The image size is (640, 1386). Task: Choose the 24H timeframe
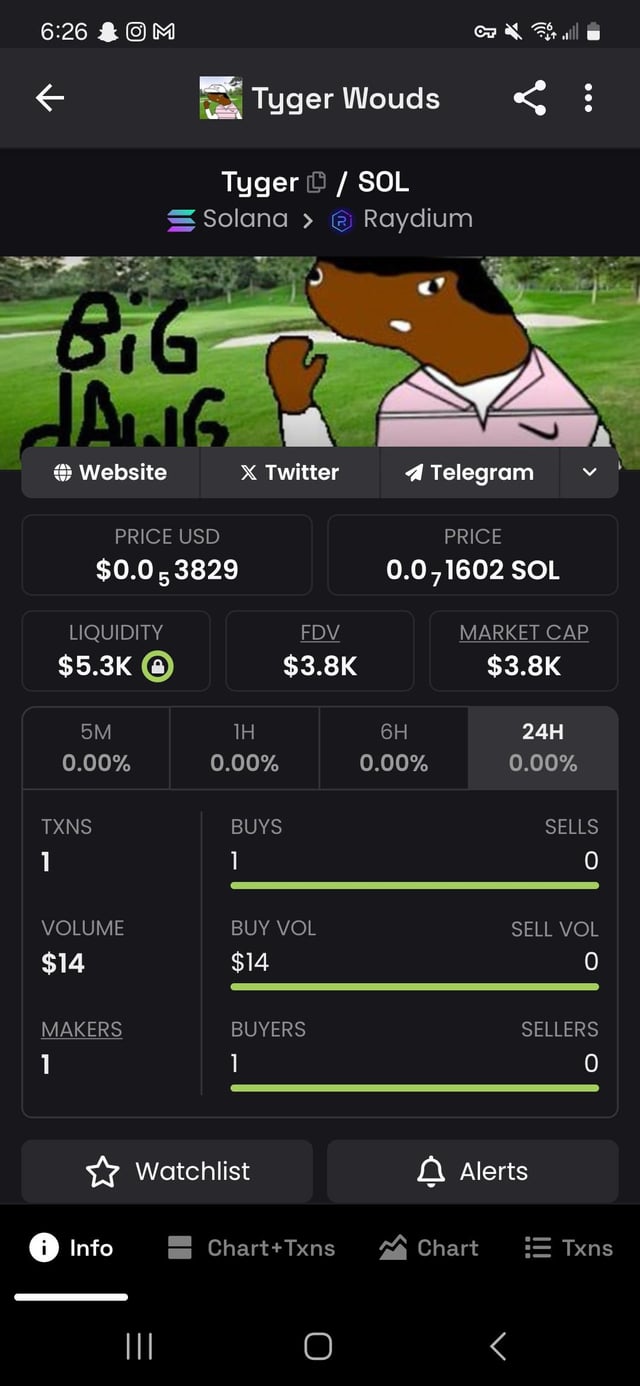click(x=543, y=748)
